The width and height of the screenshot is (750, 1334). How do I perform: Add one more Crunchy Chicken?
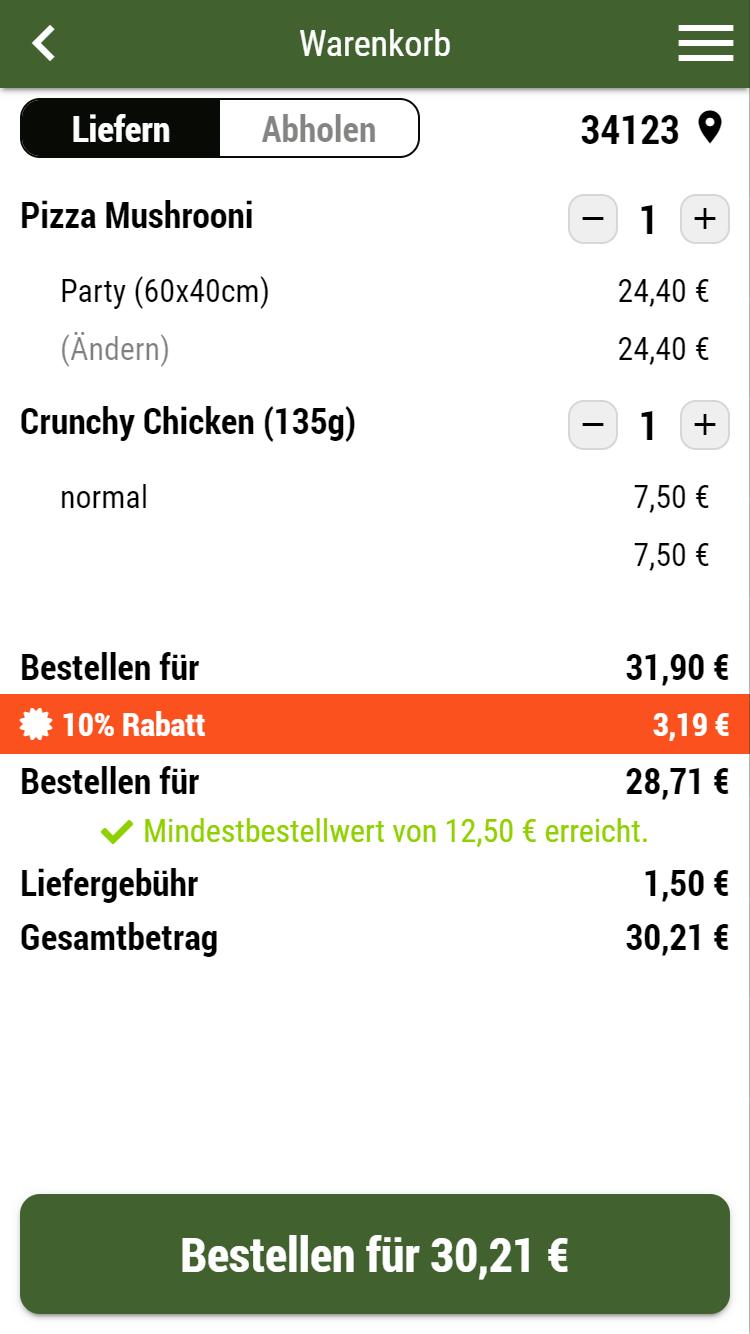(x=705, y=425)
